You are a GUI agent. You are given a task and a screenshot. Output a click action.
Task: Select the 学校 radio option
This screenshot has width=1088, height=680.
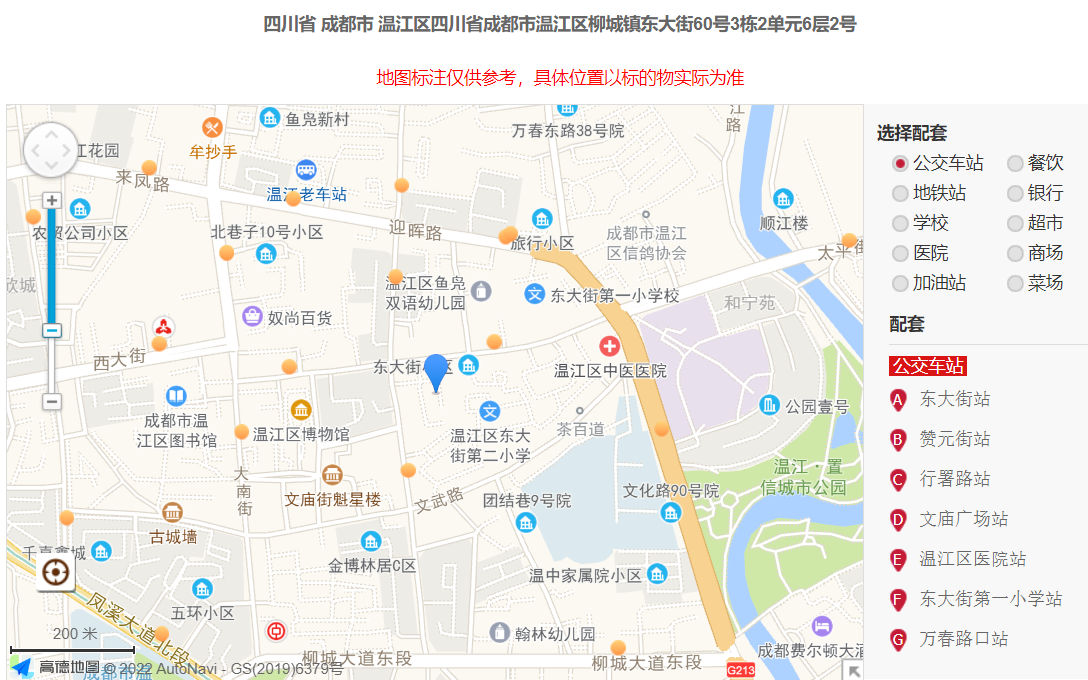click(x=901, y=223)
